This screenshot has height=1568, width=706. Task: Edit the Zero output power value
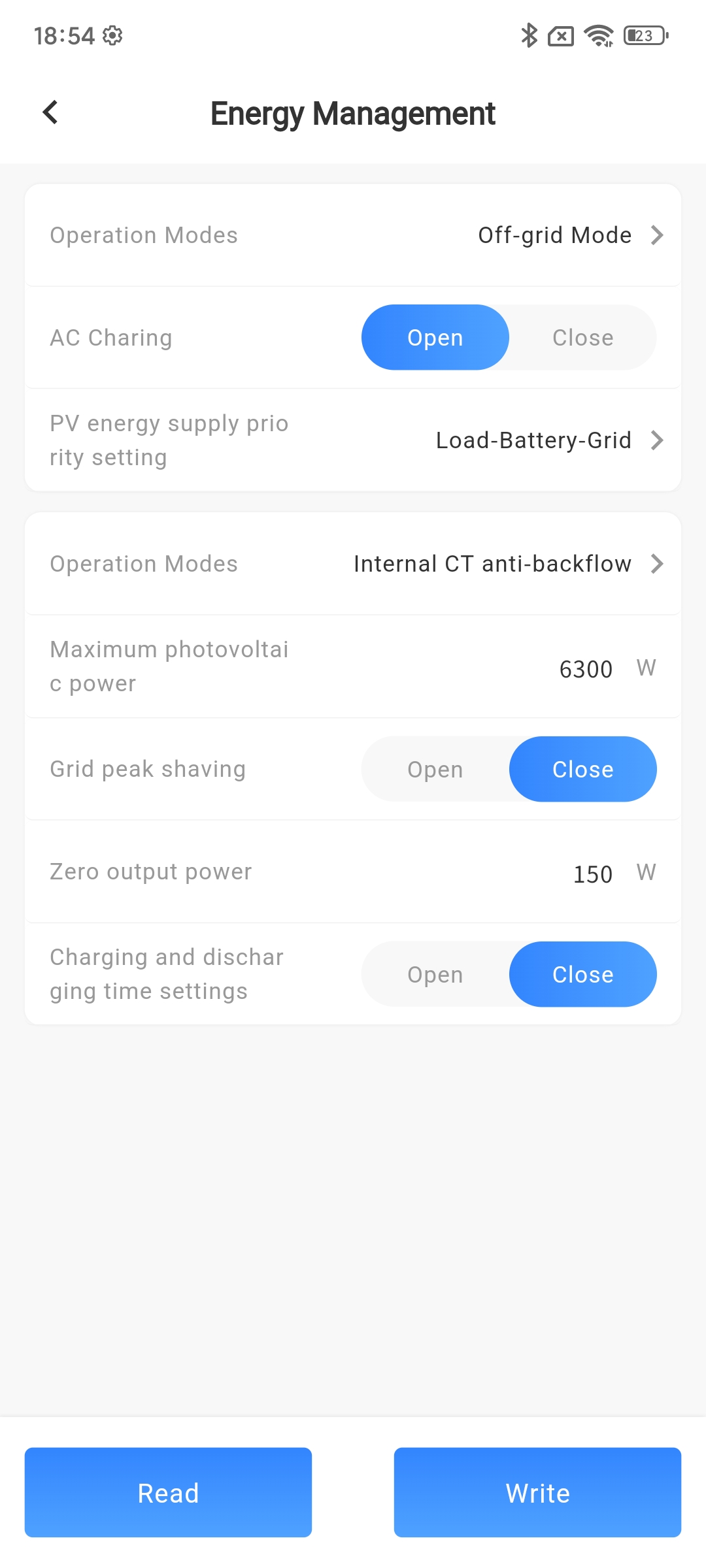pyautogui.click(x=592, y=874)
